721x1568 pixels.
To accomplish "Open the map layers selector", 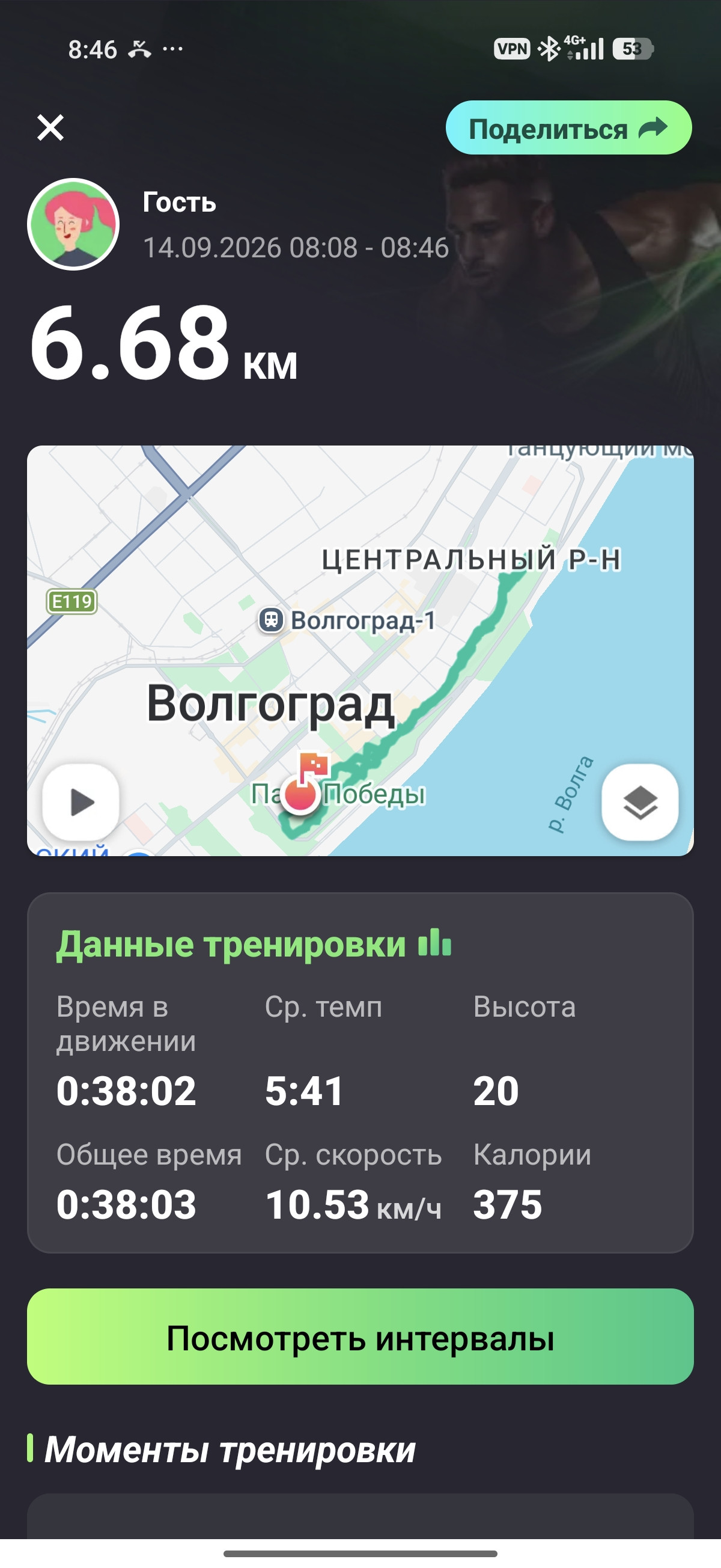I will pos(639,801).
